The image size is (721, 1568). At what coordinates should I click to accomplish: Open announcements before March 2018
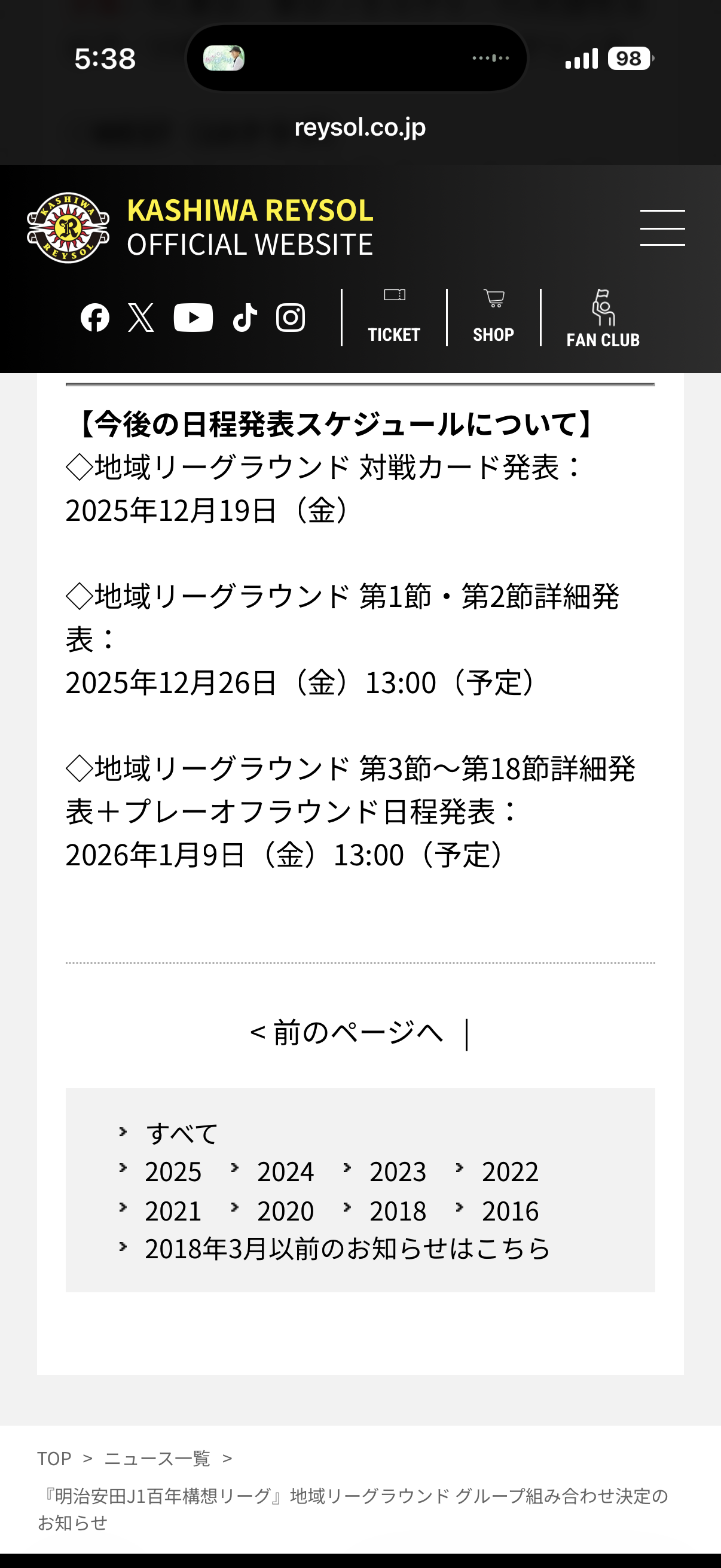click(347, 1249)
